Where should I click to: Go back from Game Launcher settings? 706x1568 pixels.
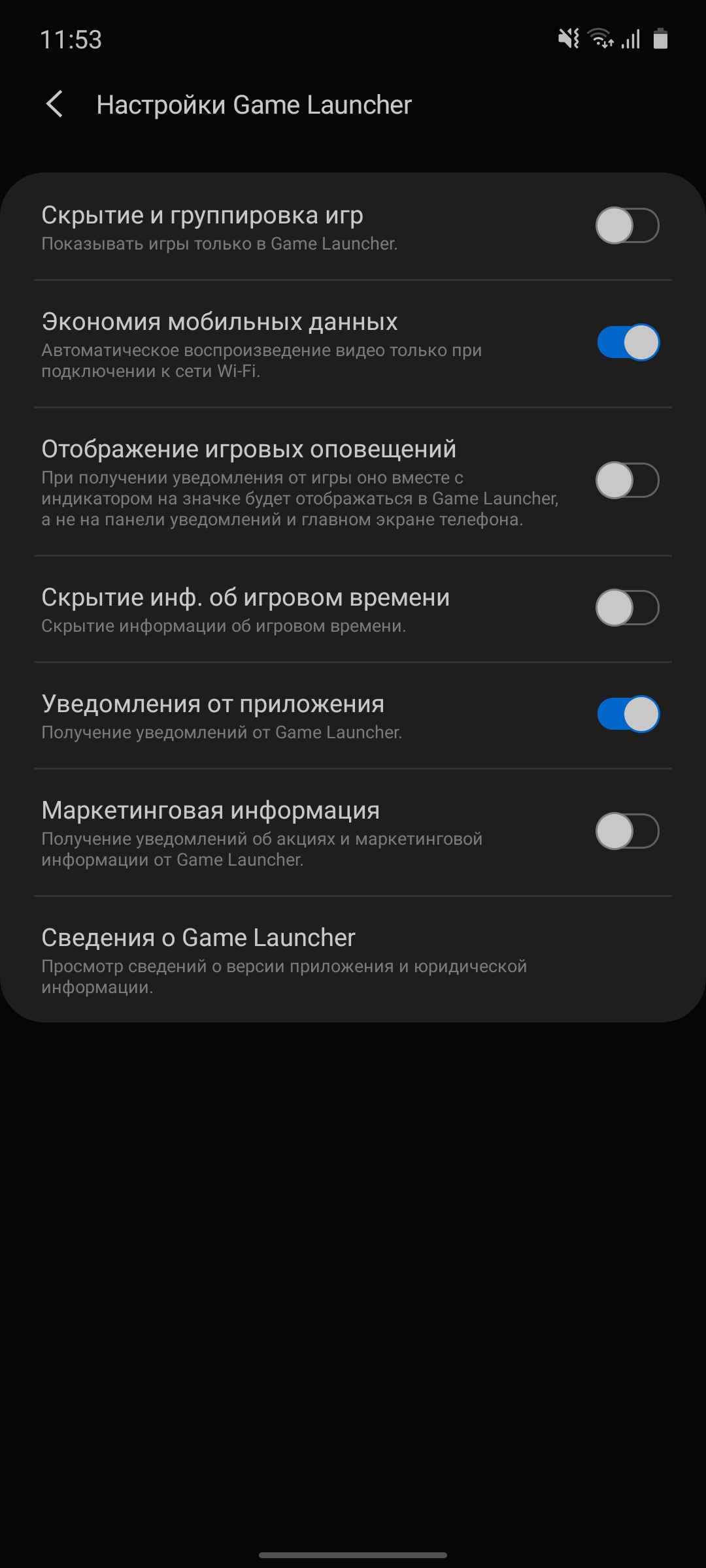click(55, 105)
